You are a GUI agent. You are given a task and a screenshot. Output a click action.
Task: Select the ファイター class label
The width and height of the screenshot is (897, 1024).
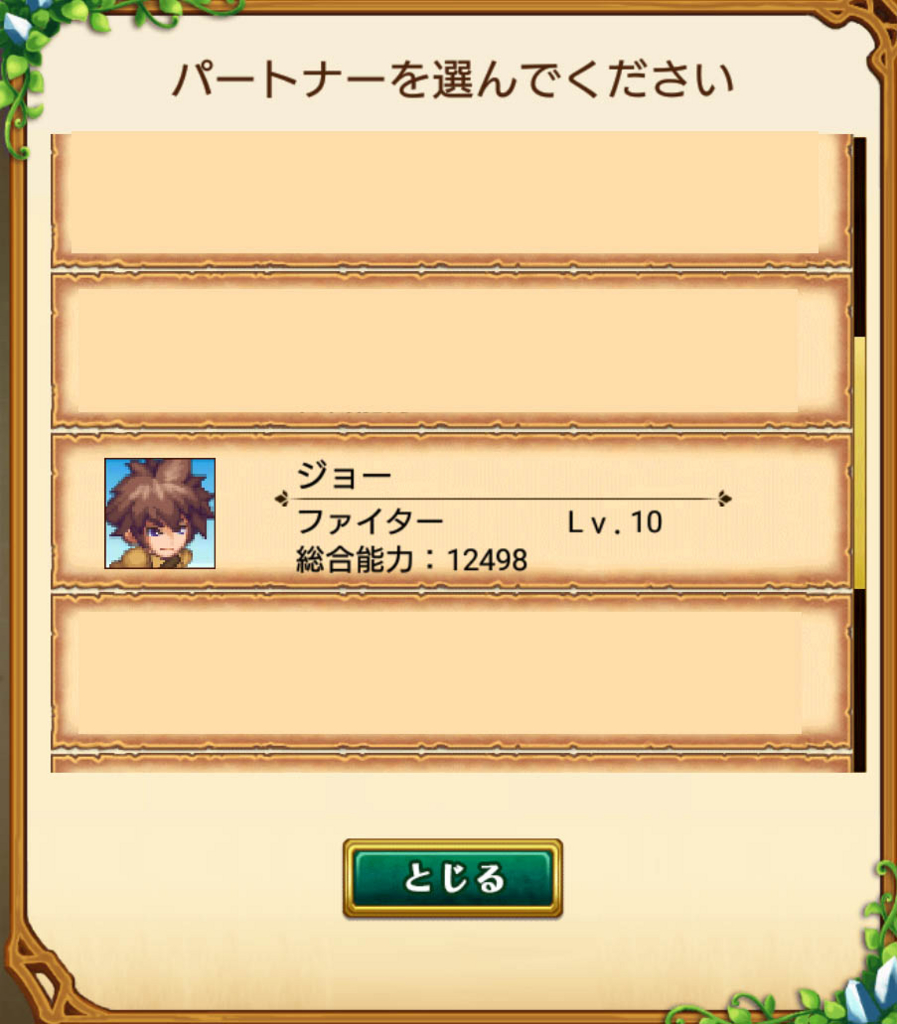click(368, 522)
